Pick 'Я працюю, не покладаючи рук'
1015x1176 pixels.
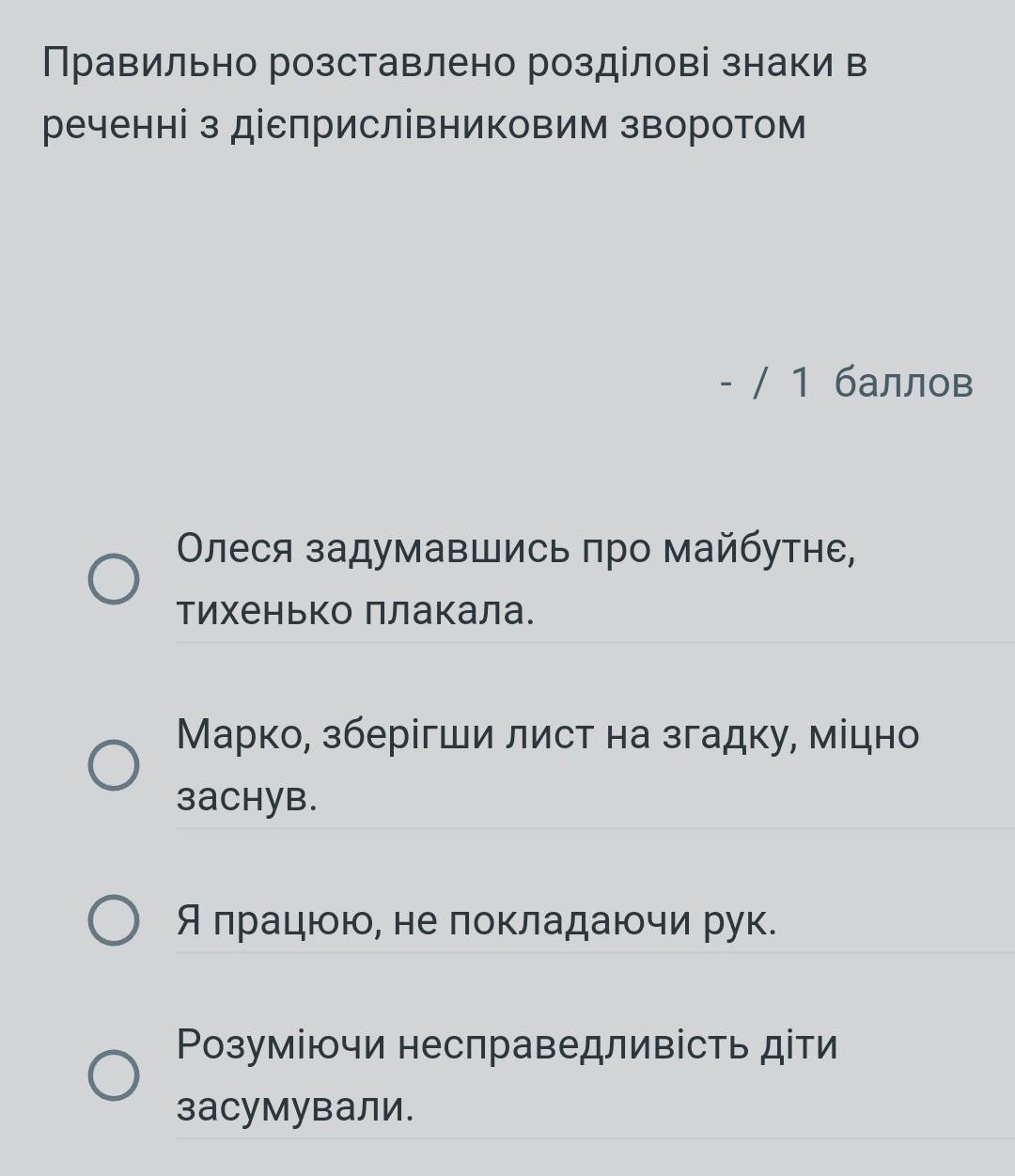tap(114, 920)
